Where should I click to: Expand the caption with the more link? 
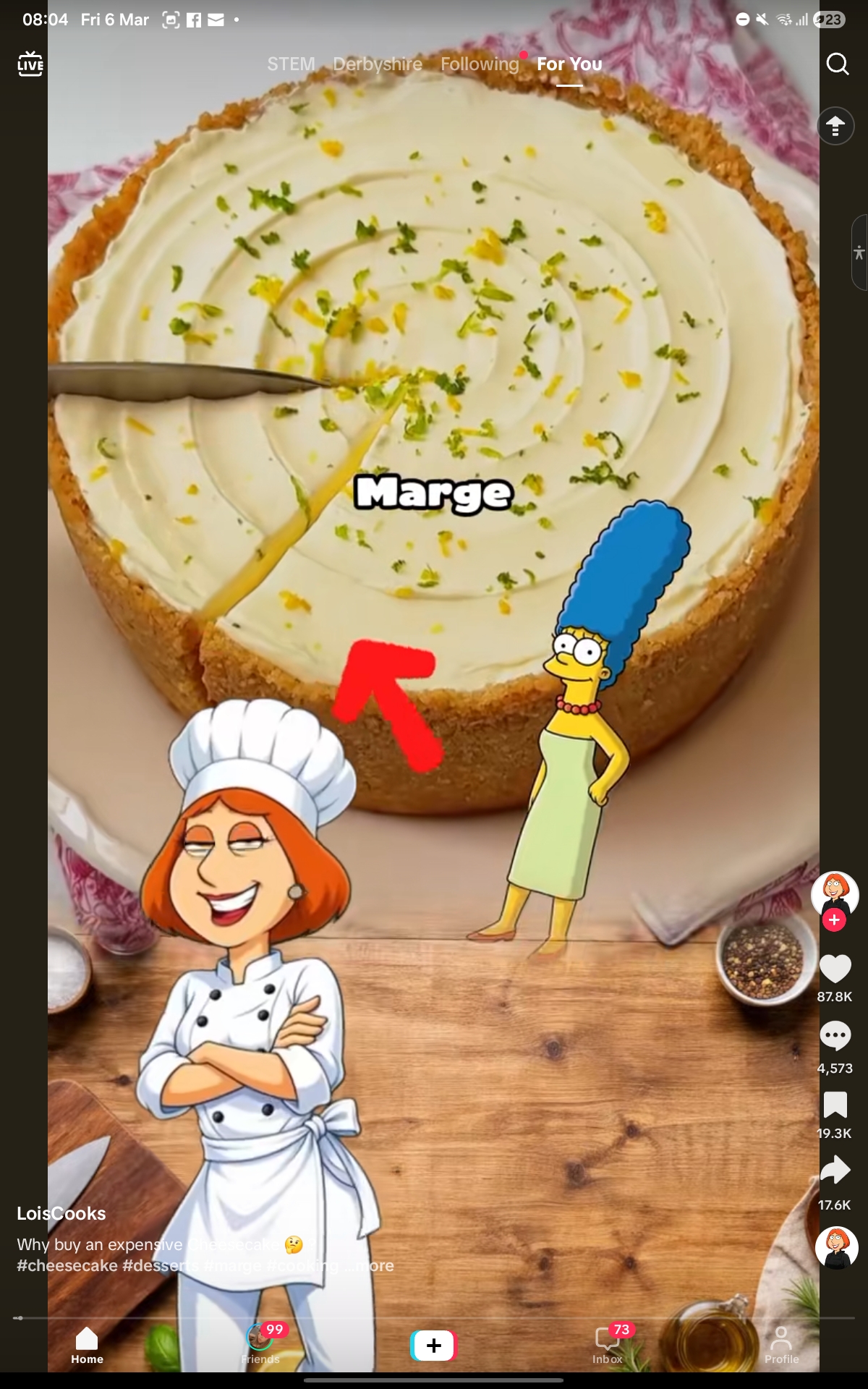(x=371, y=1266)
